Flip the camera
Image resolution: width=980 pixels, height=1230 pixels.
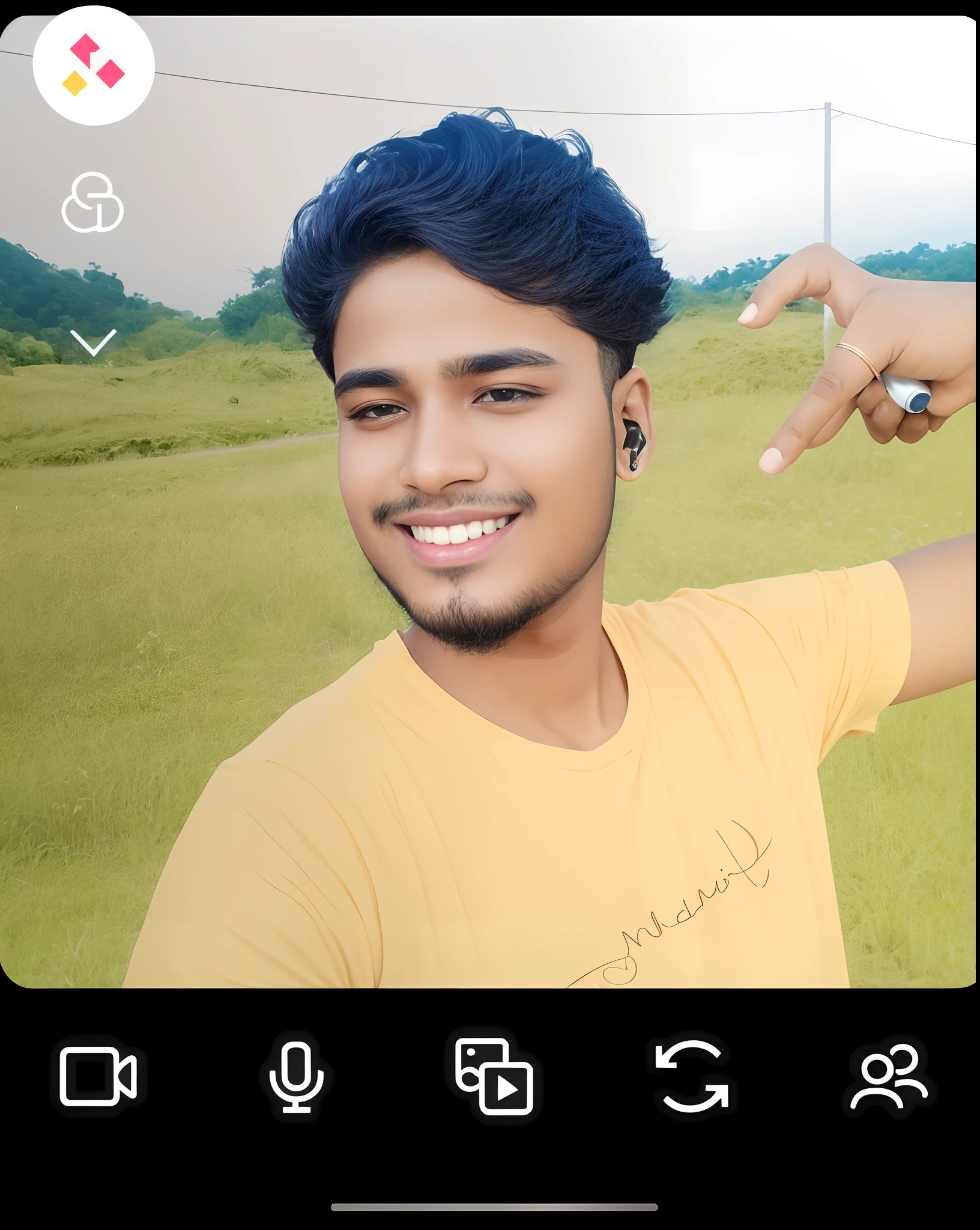click(692, 1076)
